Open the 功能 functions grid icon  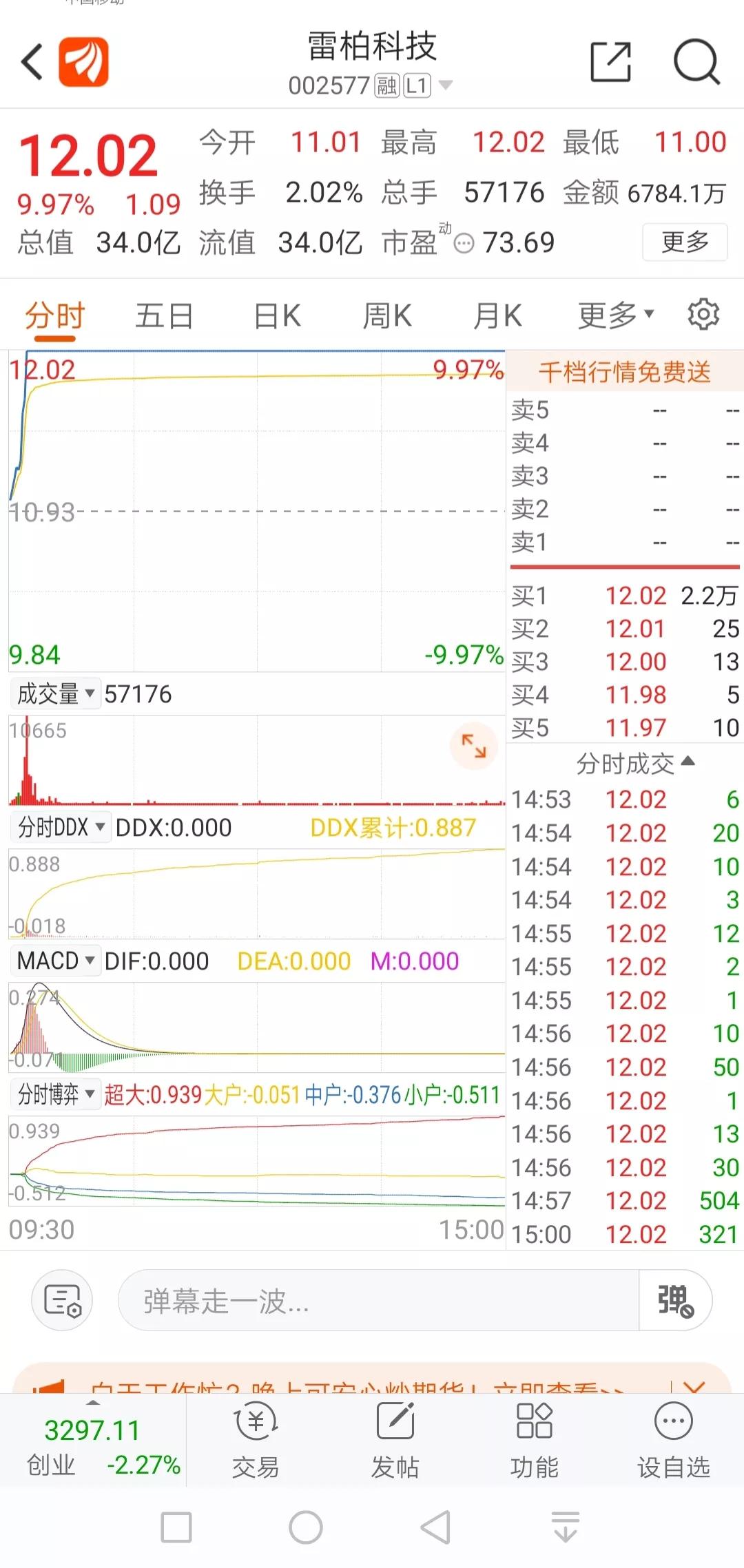pyautogui.click(x=535, y=1439)
